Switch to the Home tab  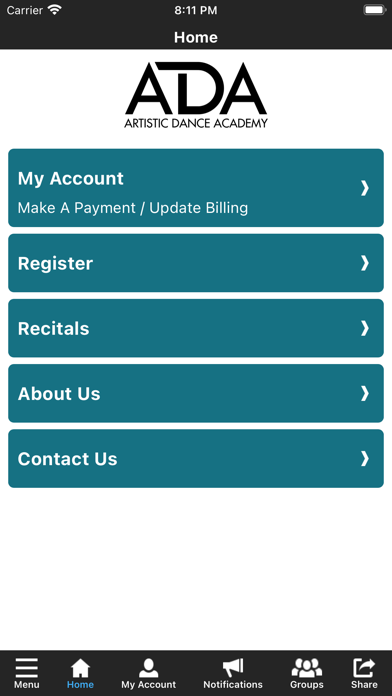(80, 673)
